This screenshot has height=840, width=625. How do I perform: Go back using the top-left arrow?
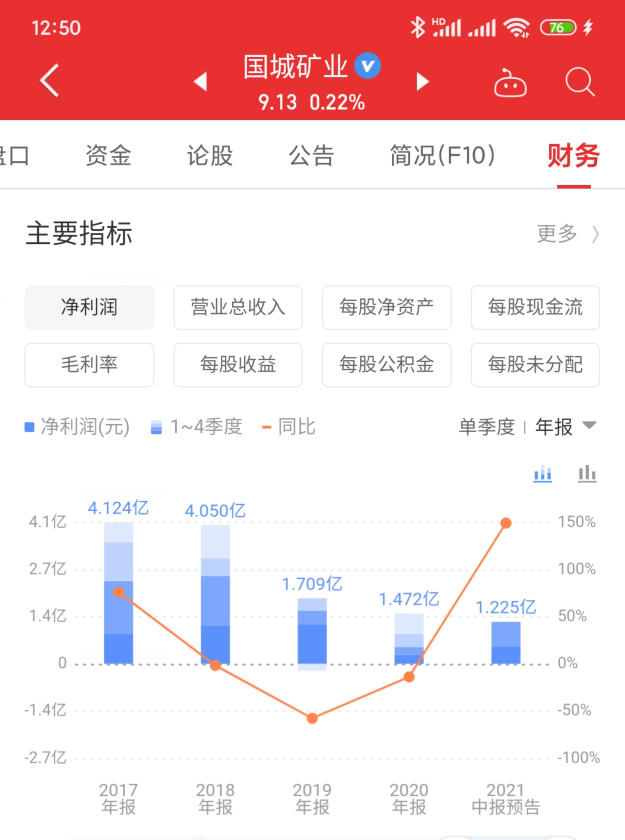[49, 81]
